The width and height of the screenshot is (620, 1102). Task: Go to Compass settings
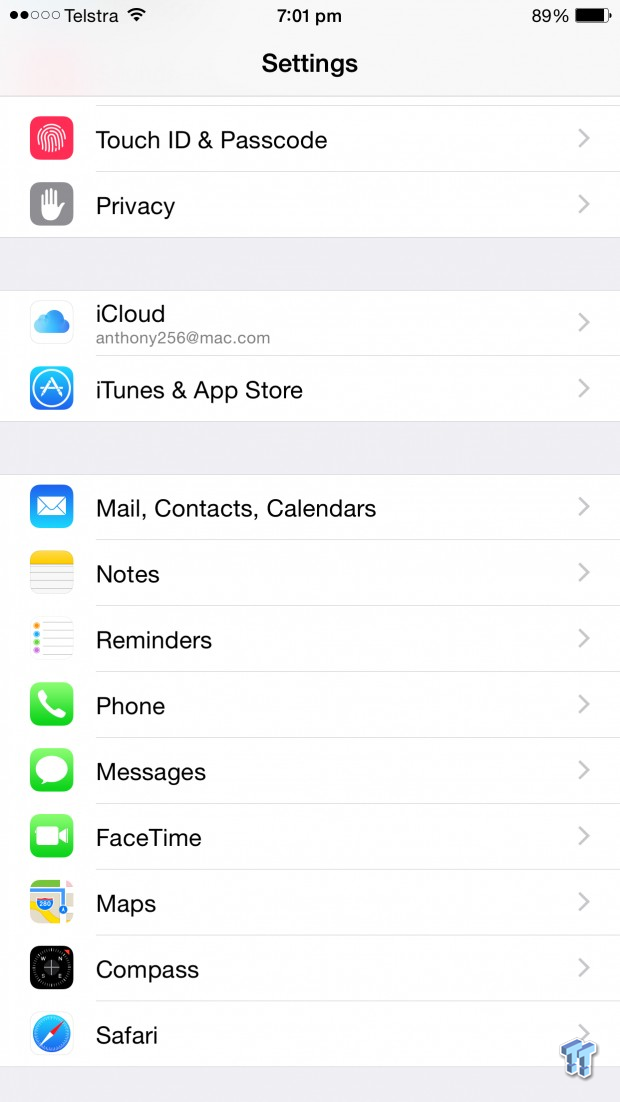[310, 968]
